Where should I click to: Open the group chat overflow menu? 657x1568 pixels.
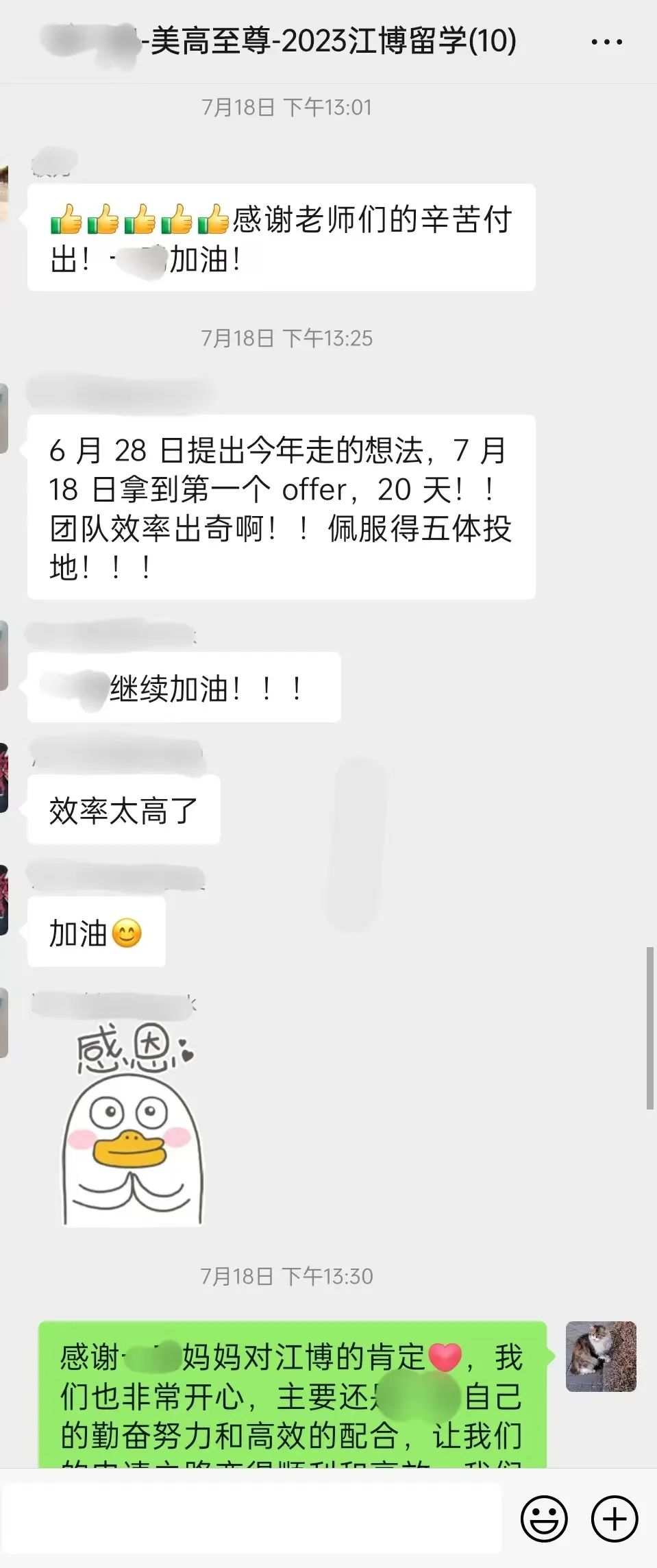coord(606,42)
